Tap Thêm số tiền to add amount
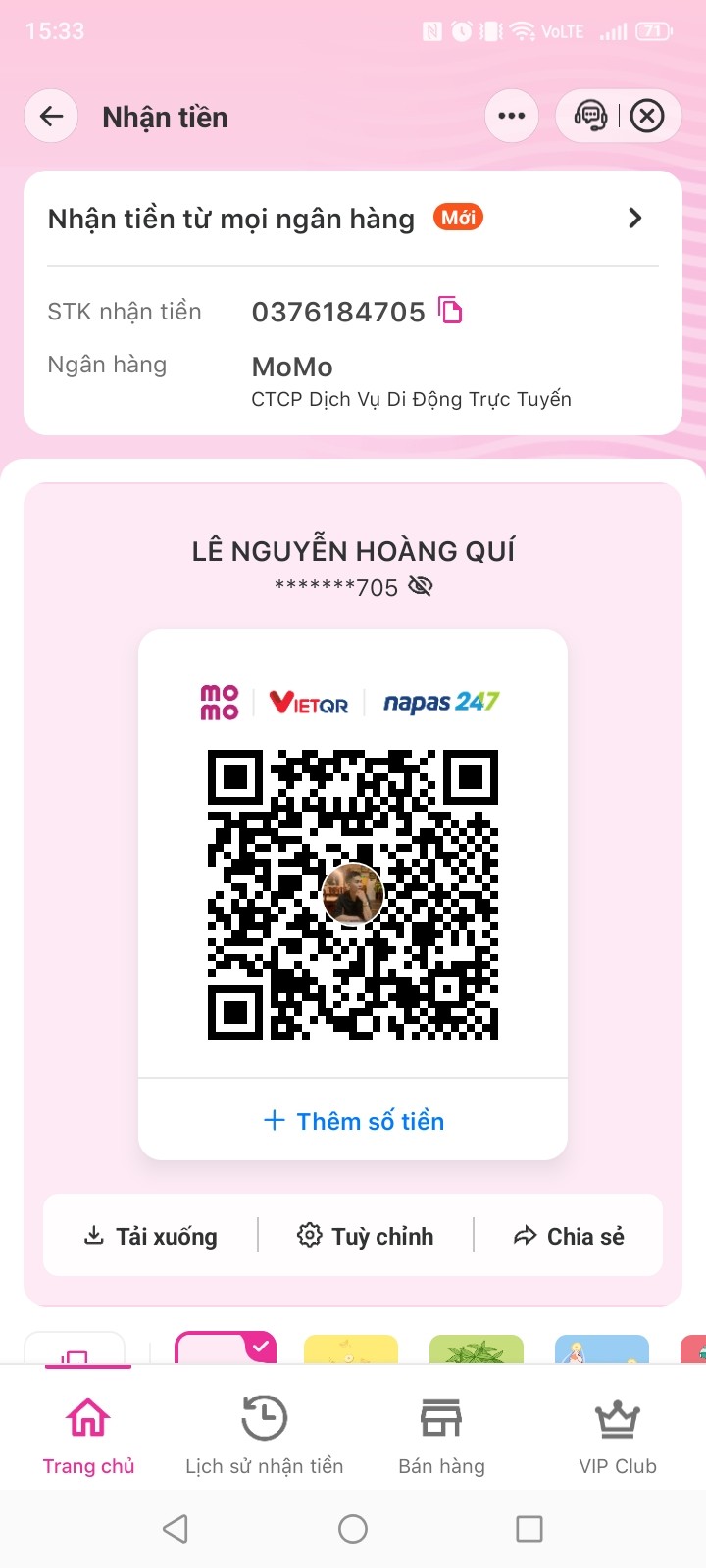This screenshot has height=1568, width=706. pyautogui.click(x=353, y=1121)
